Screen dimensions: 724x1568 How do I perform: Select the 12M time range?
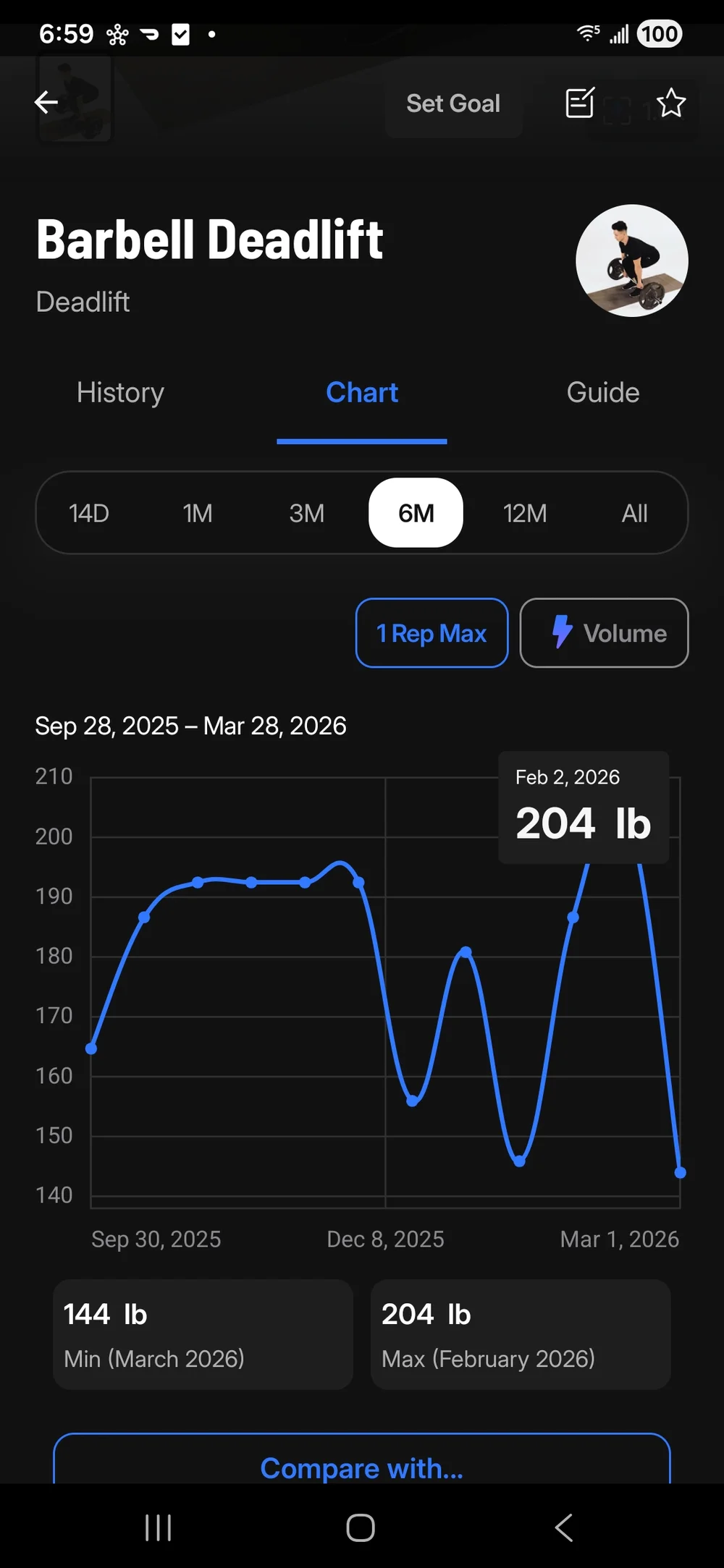click(525, 512)
